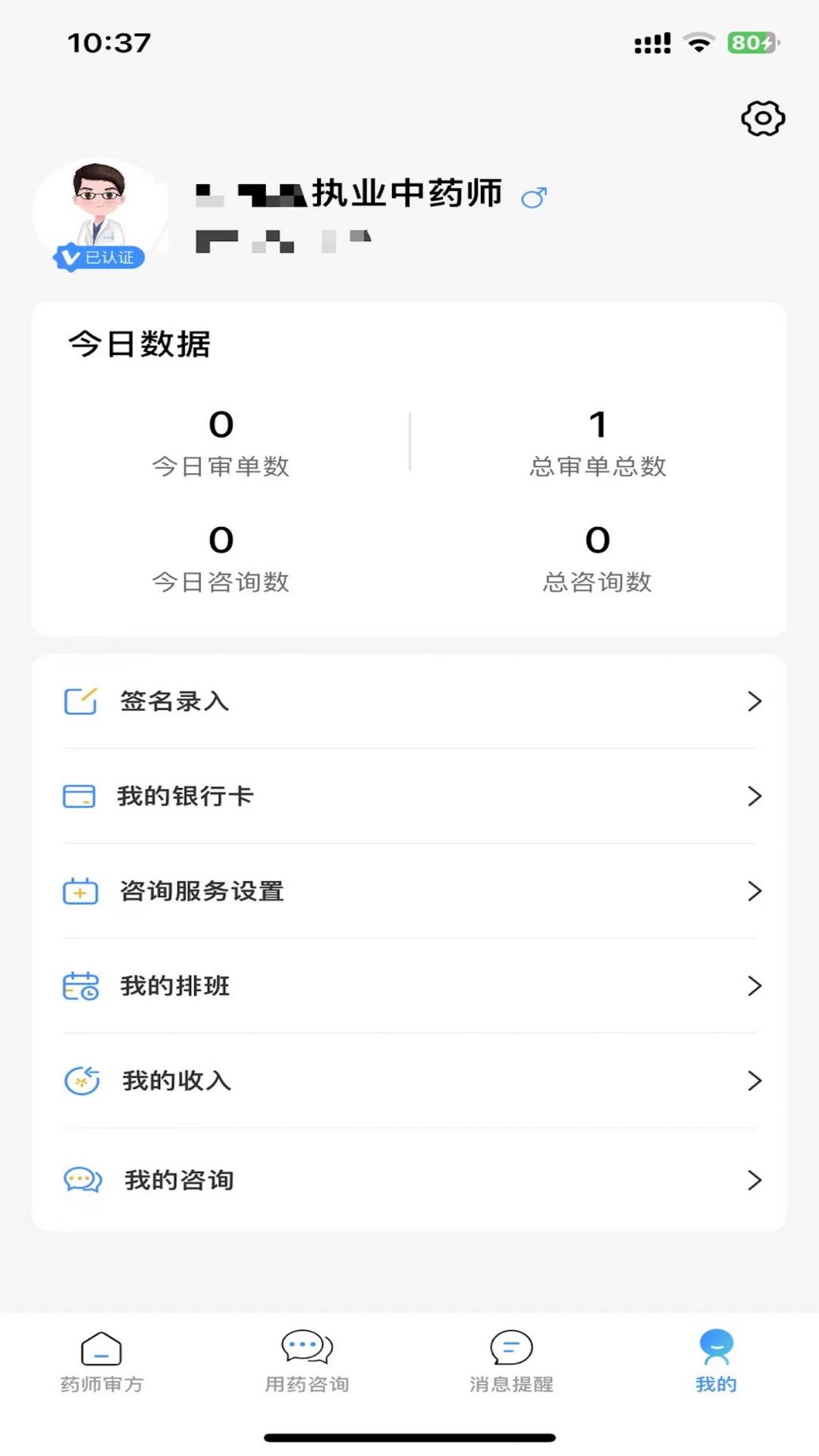Click the chat bubbles icon beside 我的咨询
The height and width of the screenshot is (1456, 819).
click(x=80, y=1179)
